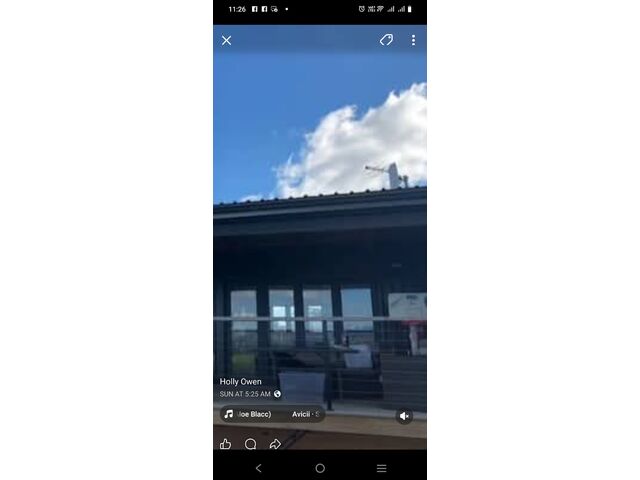
Task: Open the three-dot overflow menu
Action: 413,40
